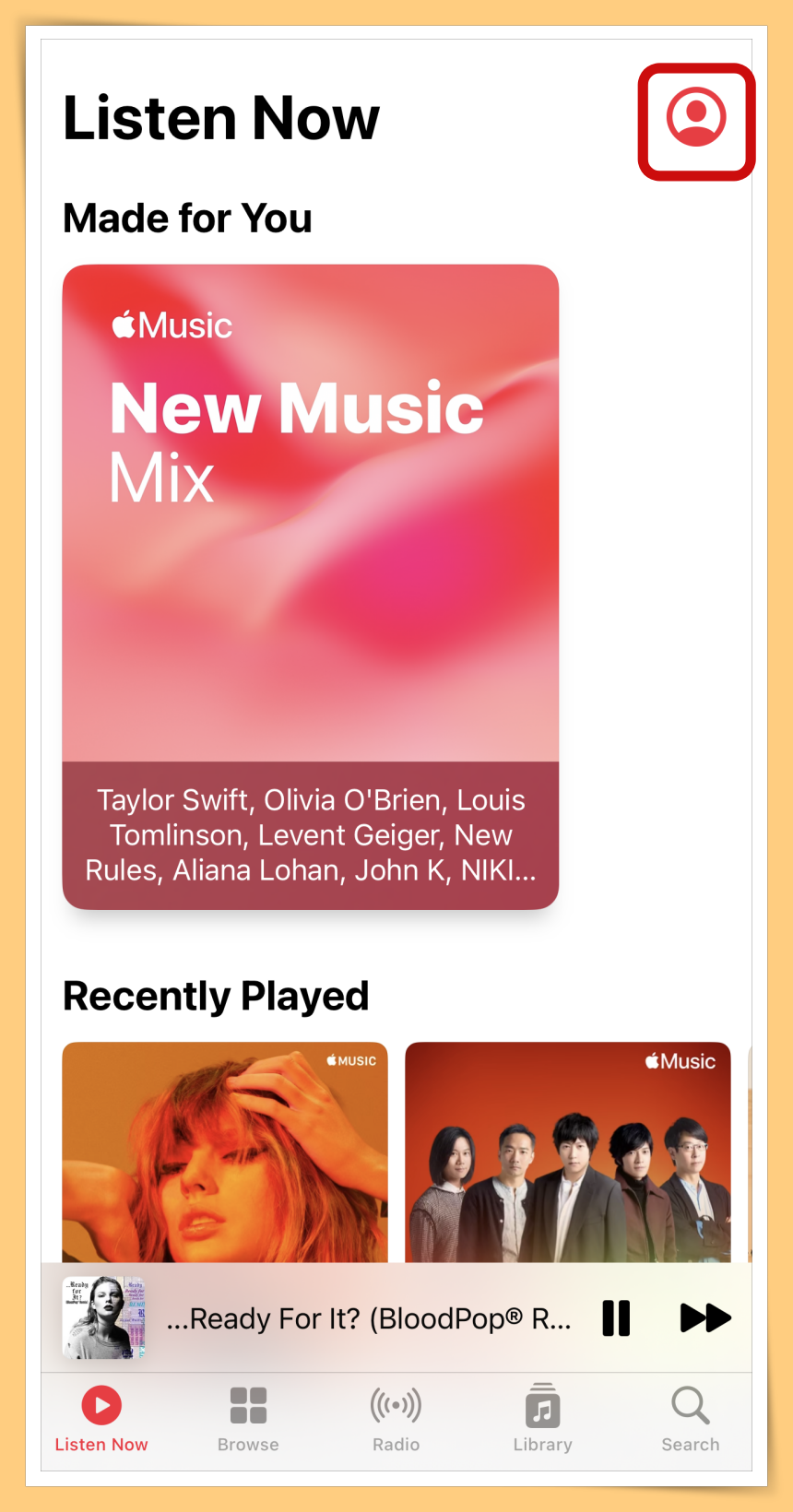
Task: Pause the currently playing song
Action: click(x=616, y=1318)
